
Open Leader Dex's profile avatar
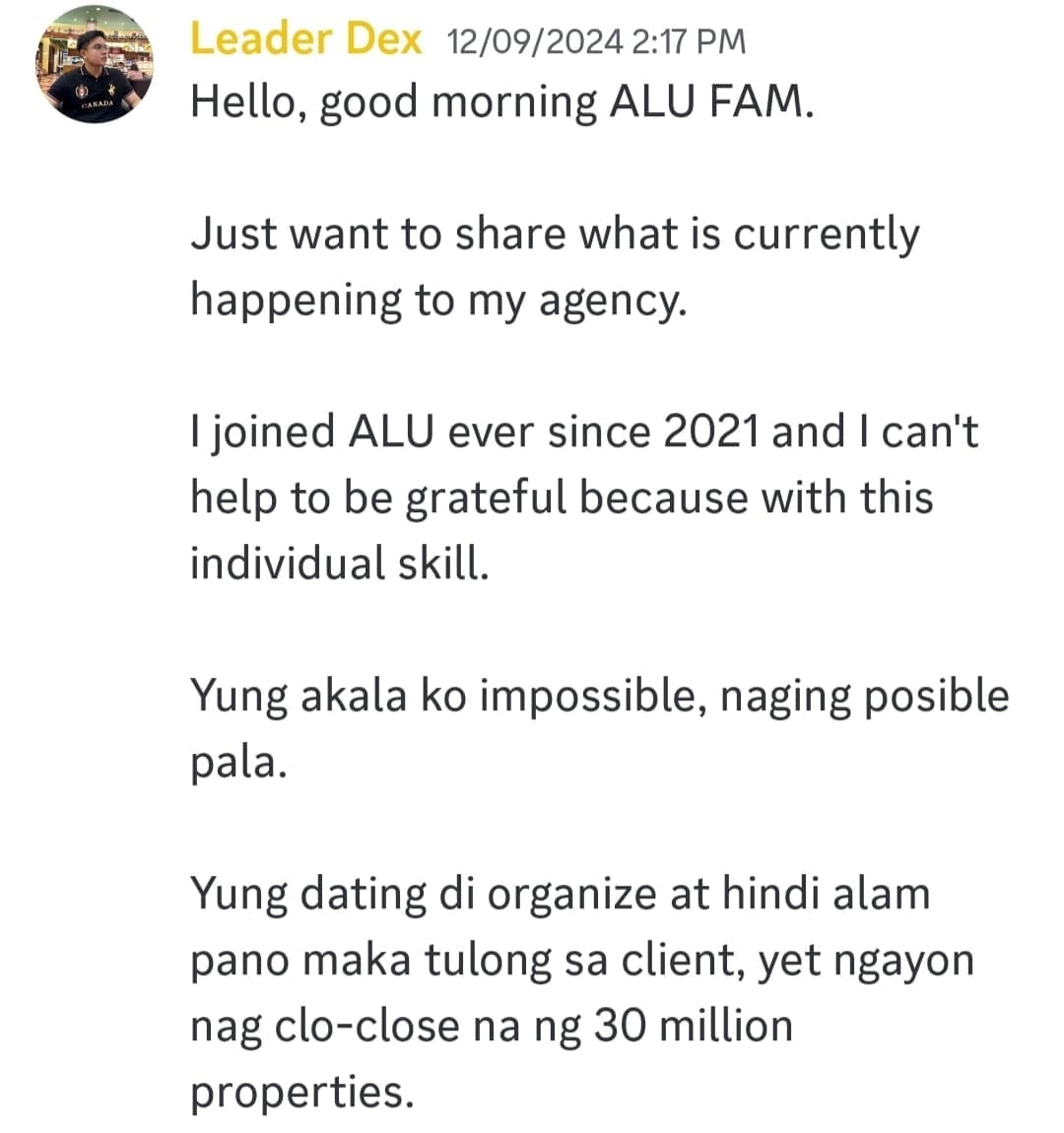click(95, 66)
